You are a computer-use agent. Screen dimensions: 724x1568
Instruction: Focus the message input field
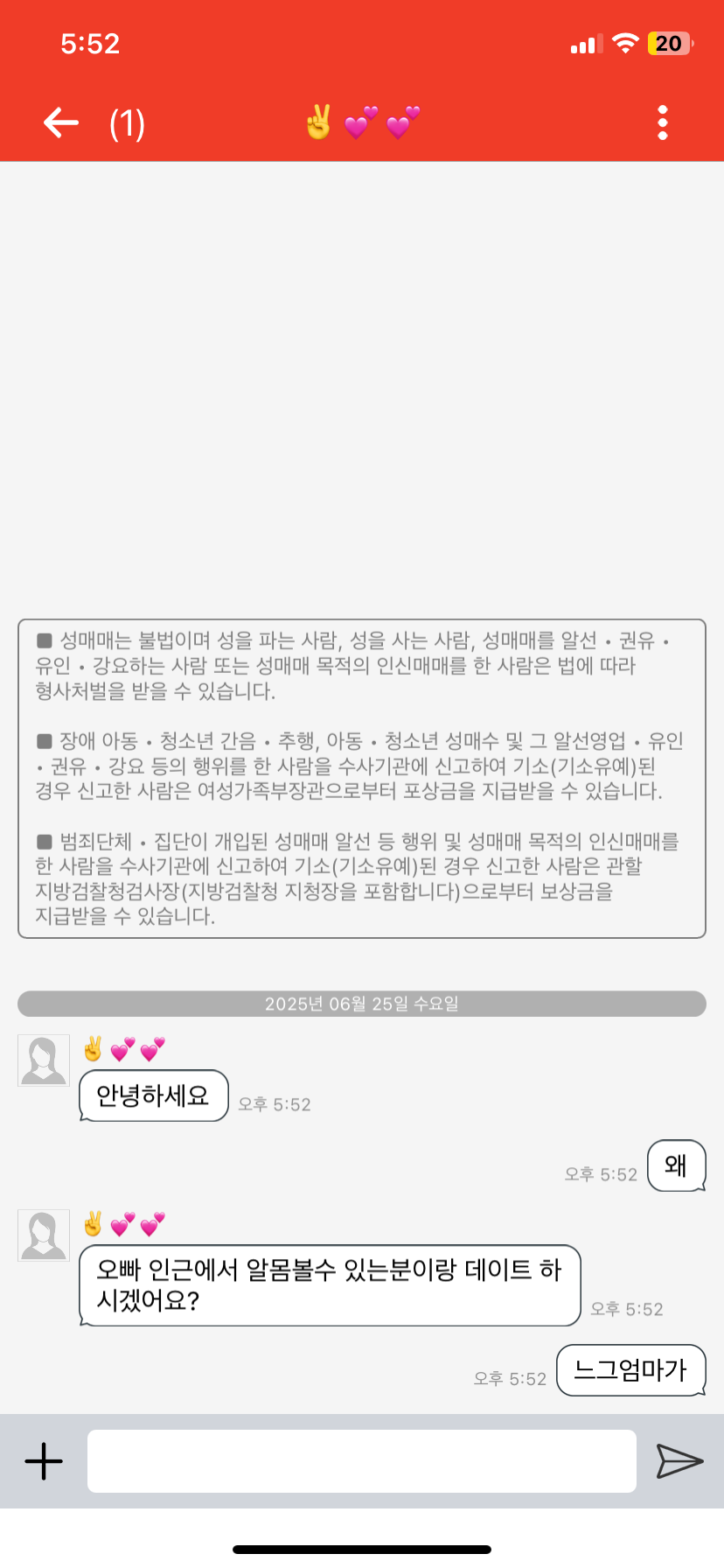point(361,1461)
